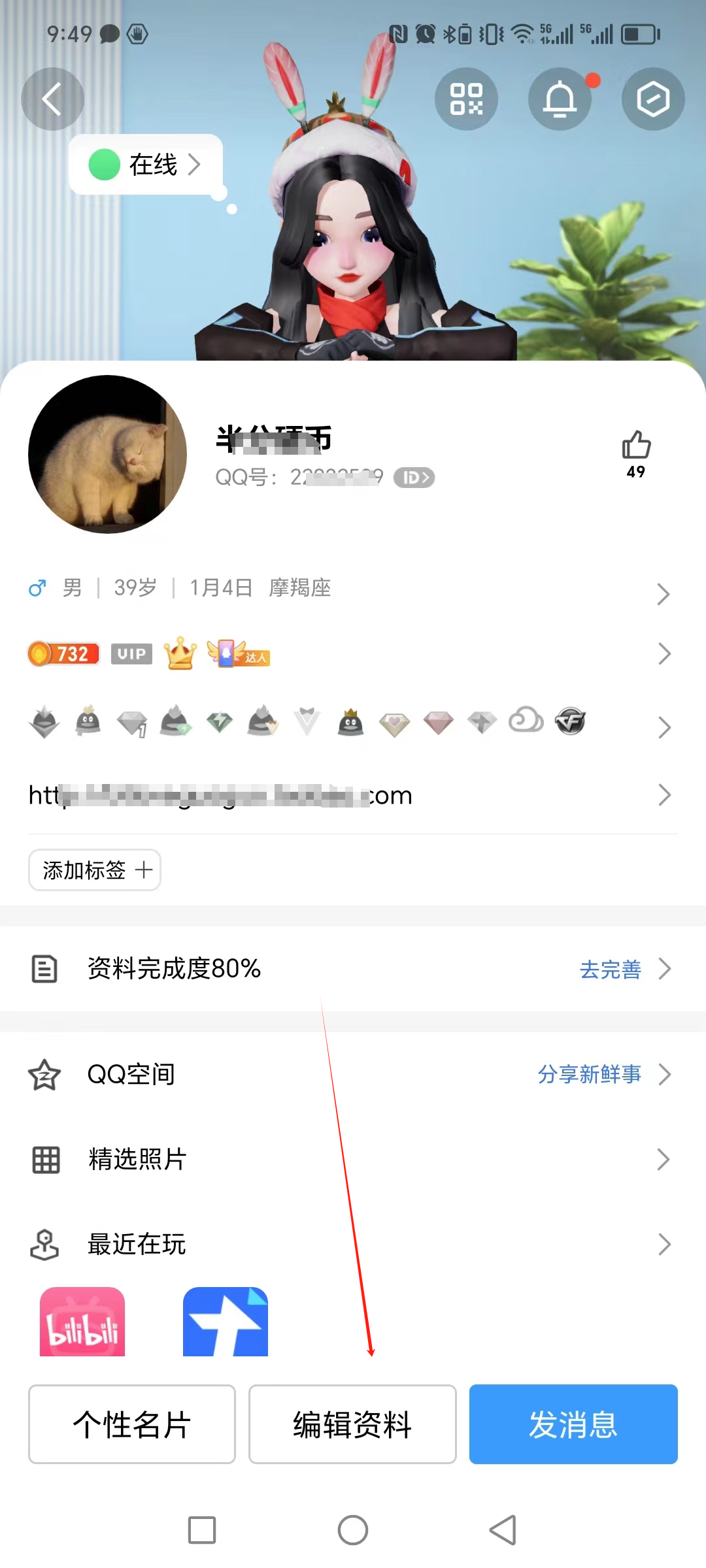Click the hexagon settings icon top right
Screen dimensions: 706x1568
[652, 99]
